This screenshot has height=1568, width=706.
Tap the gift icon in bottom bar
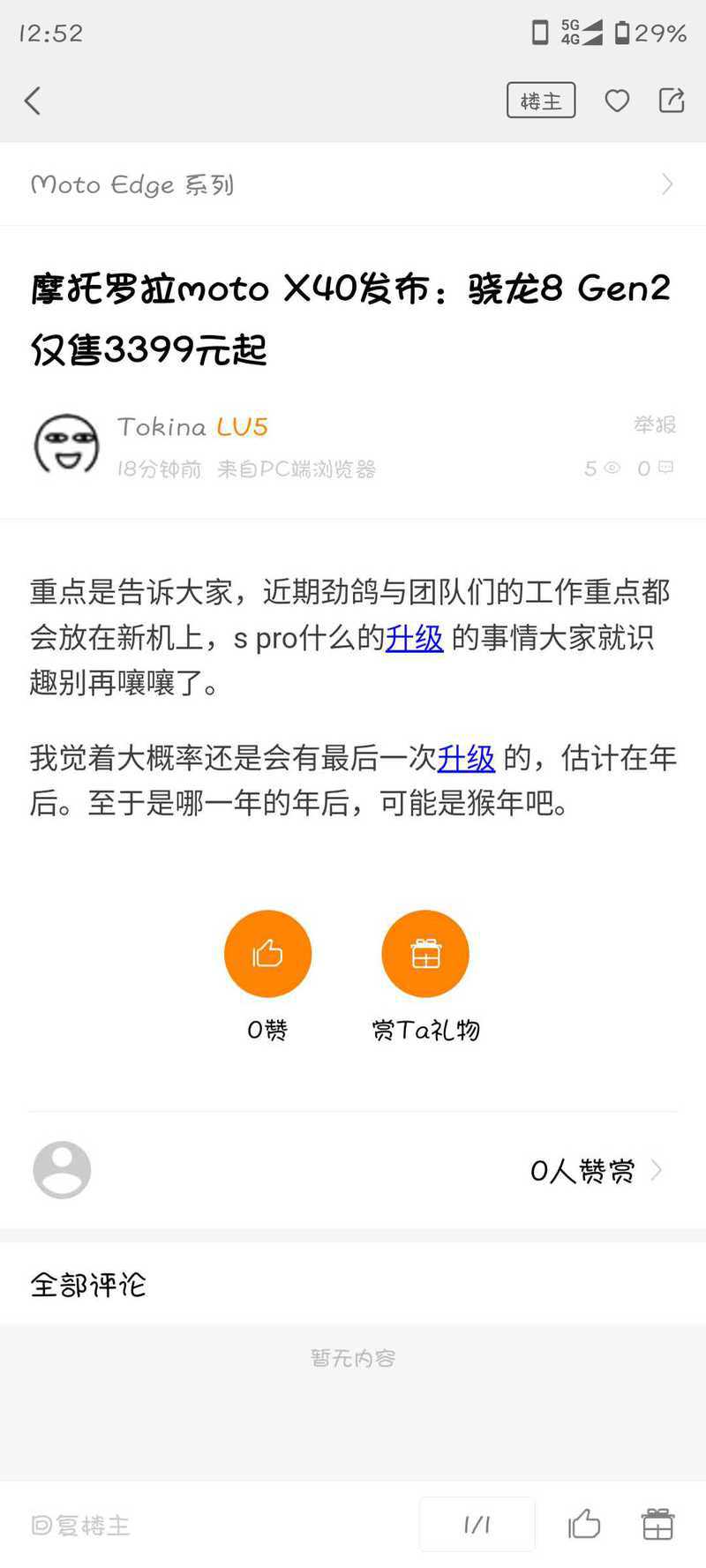click(657, 1524)
